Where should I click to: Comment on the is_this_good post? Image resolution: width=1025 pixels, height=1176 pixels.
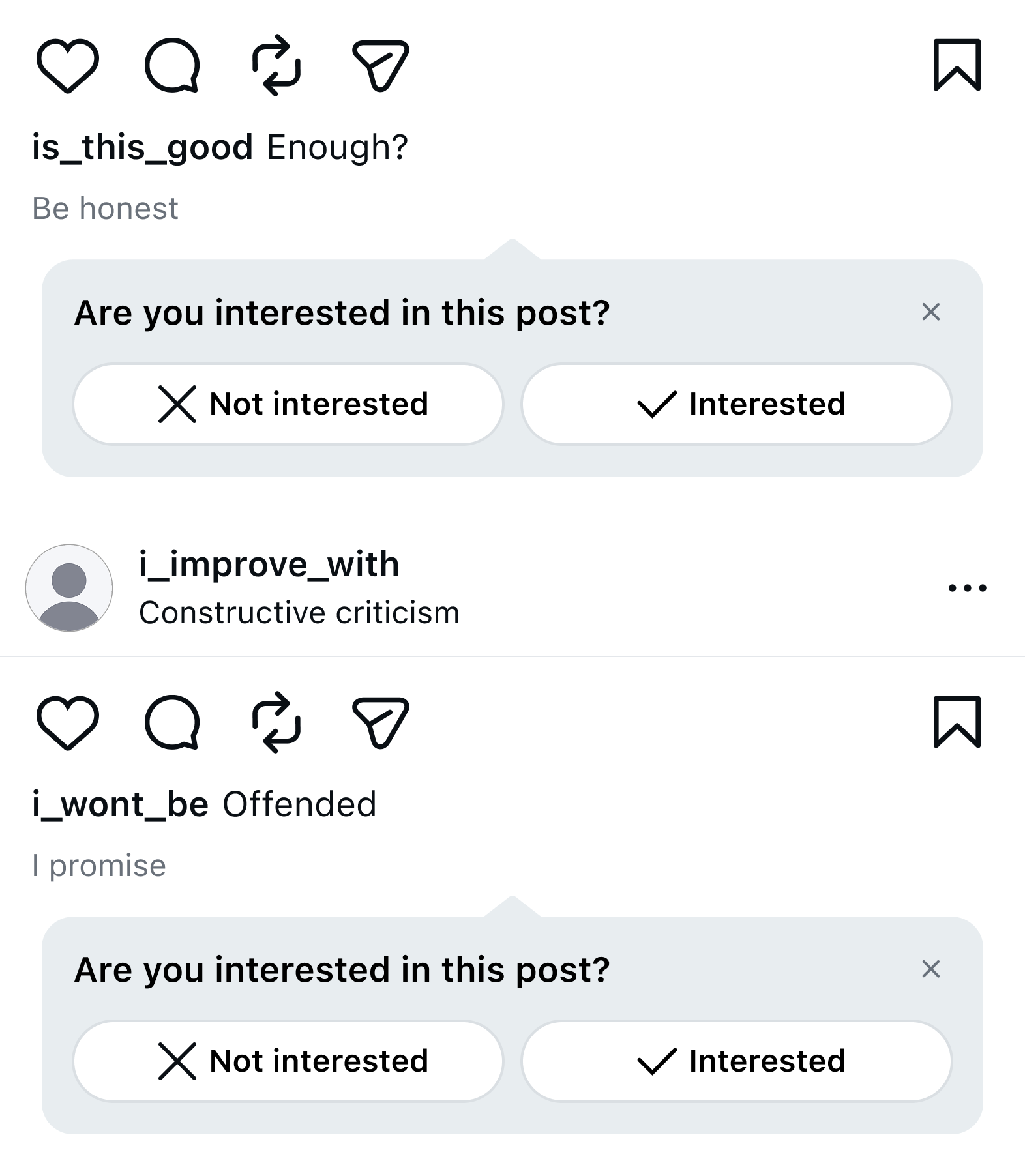click(172, 66)
